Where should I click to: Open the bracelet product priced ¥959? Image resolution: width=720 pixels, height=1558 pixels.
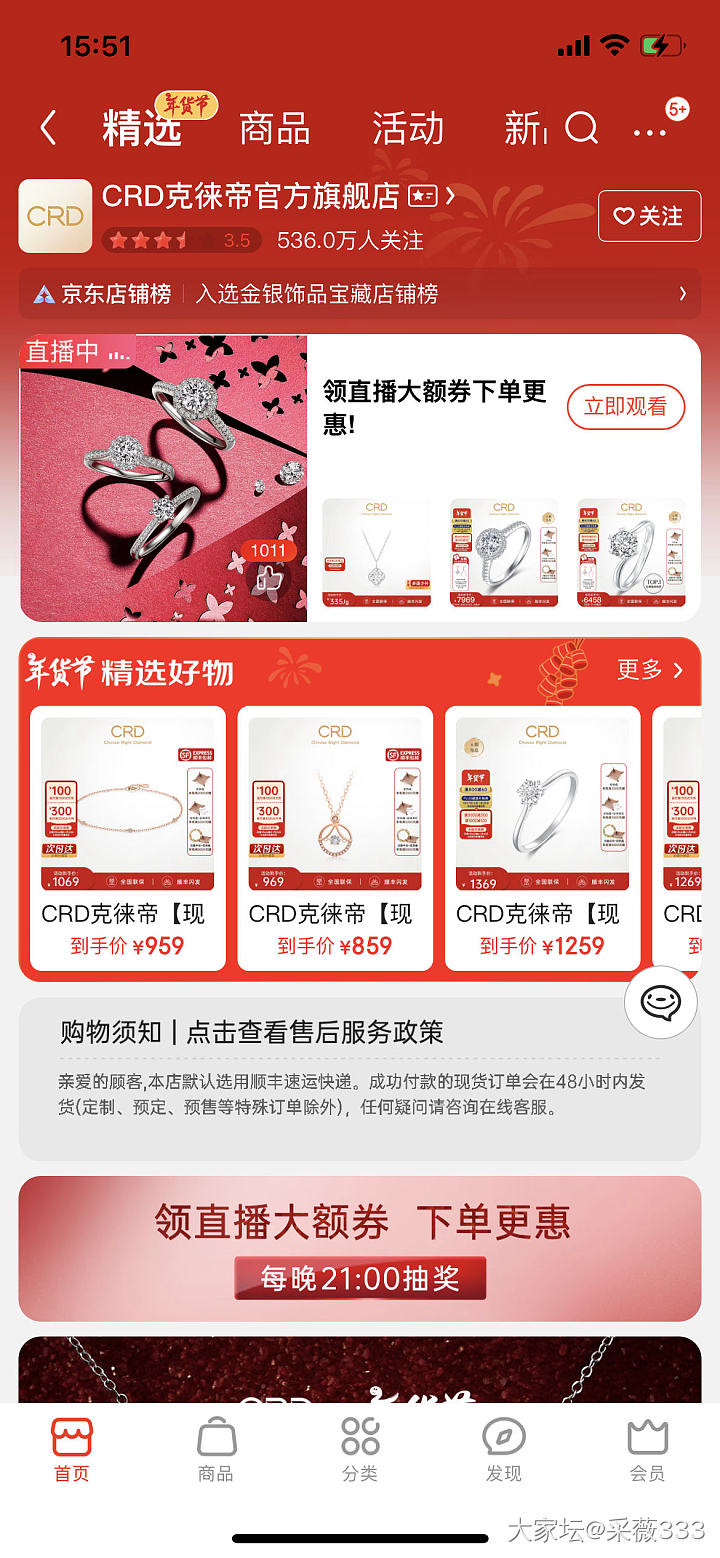coord(127,838)
